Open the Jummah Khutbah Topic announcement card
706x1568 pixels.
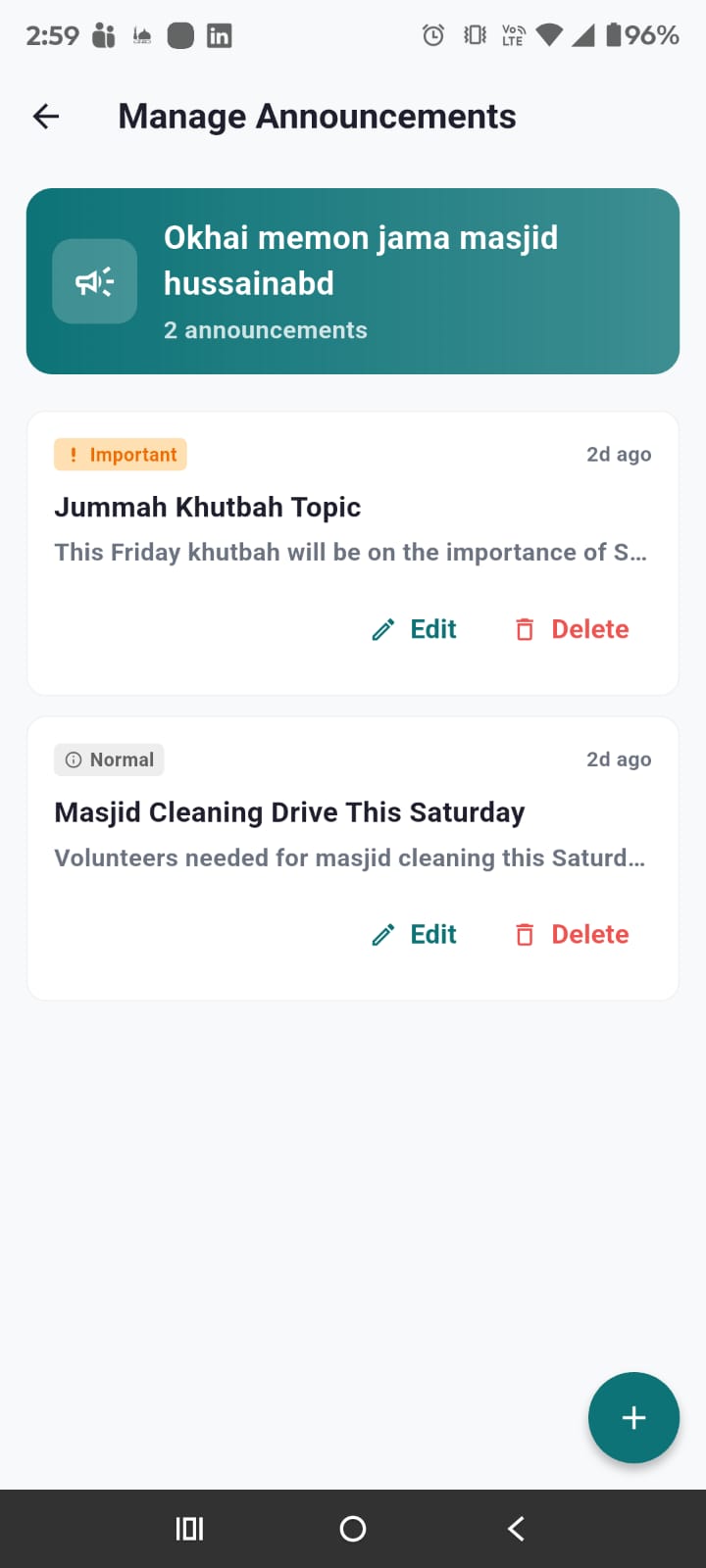coord(353,507)
